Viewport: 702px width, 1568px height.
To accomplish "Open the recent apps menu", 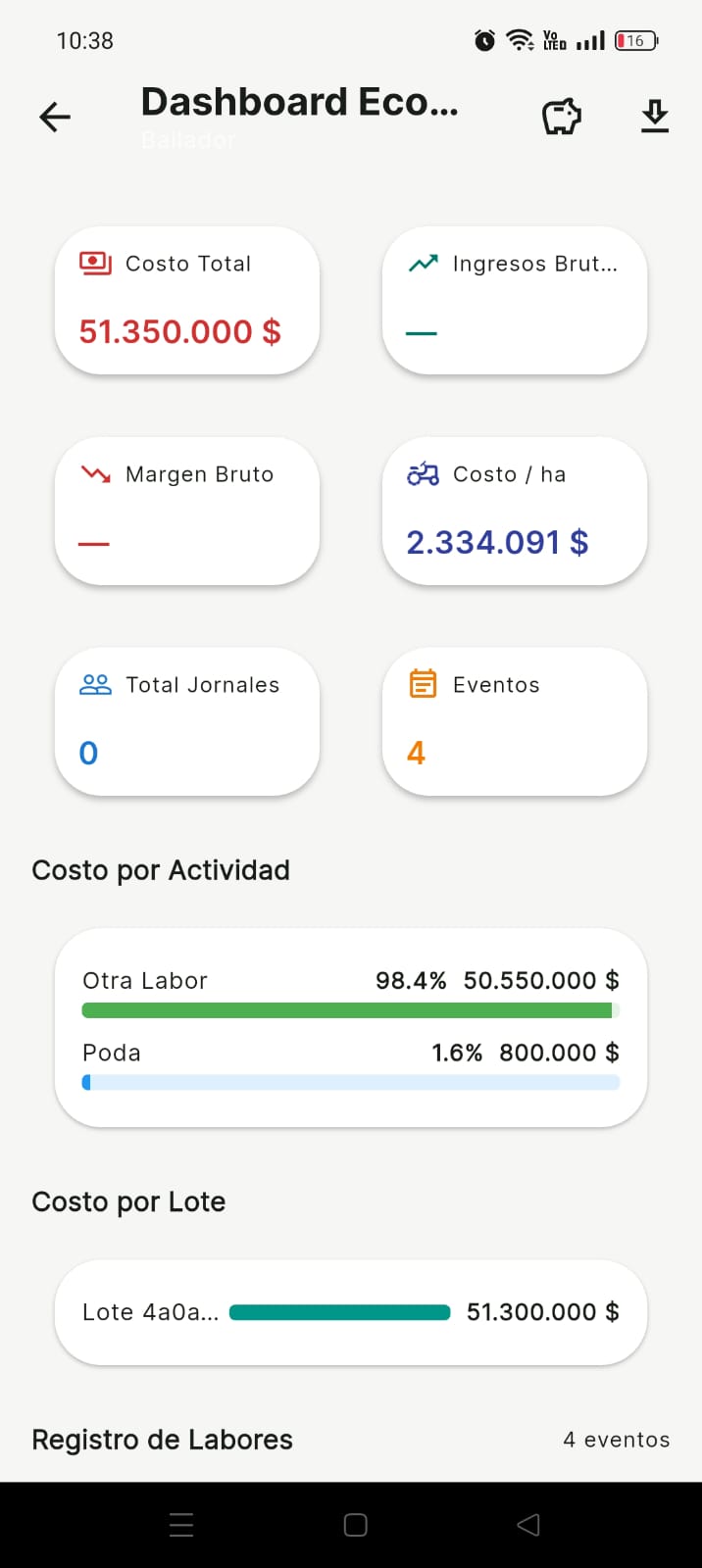I will point(181,1525).
